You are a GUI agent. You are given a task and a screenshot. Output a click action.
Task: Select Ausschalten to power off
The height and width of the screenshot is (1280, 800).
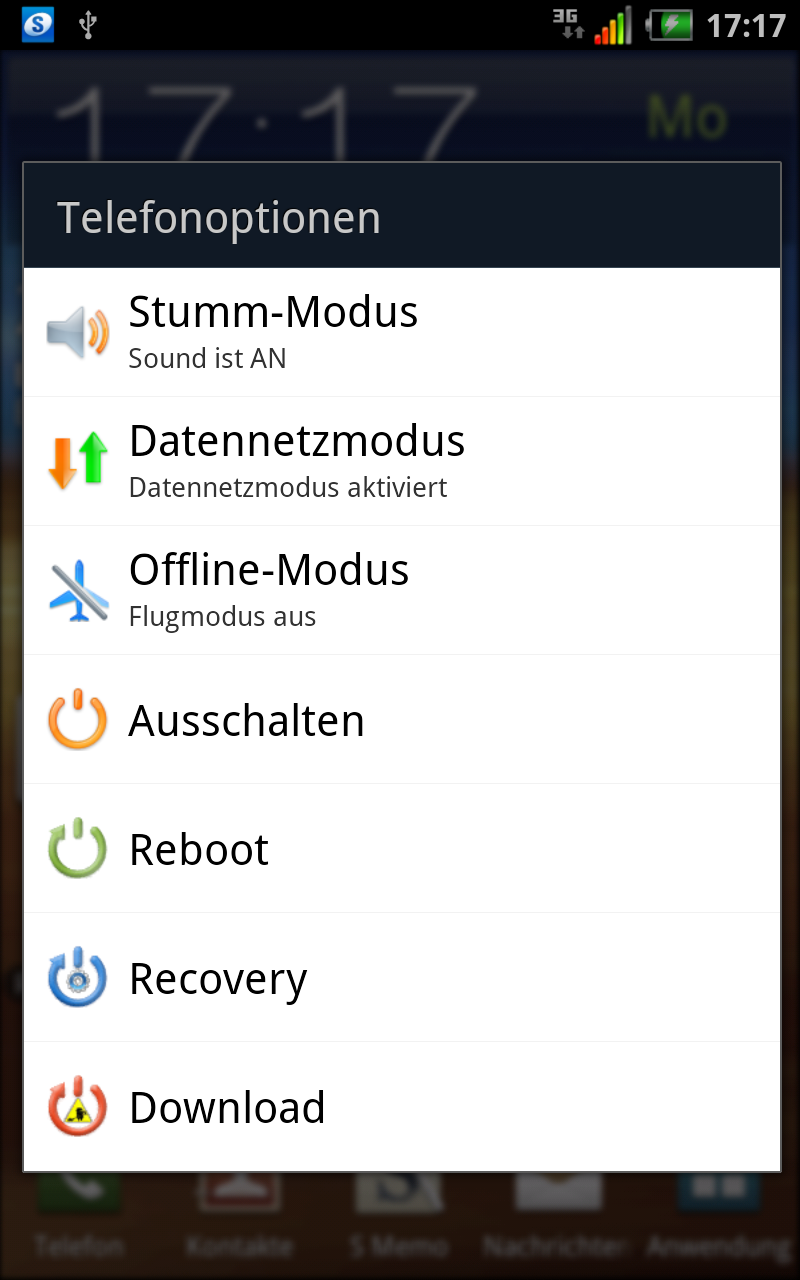401,719
